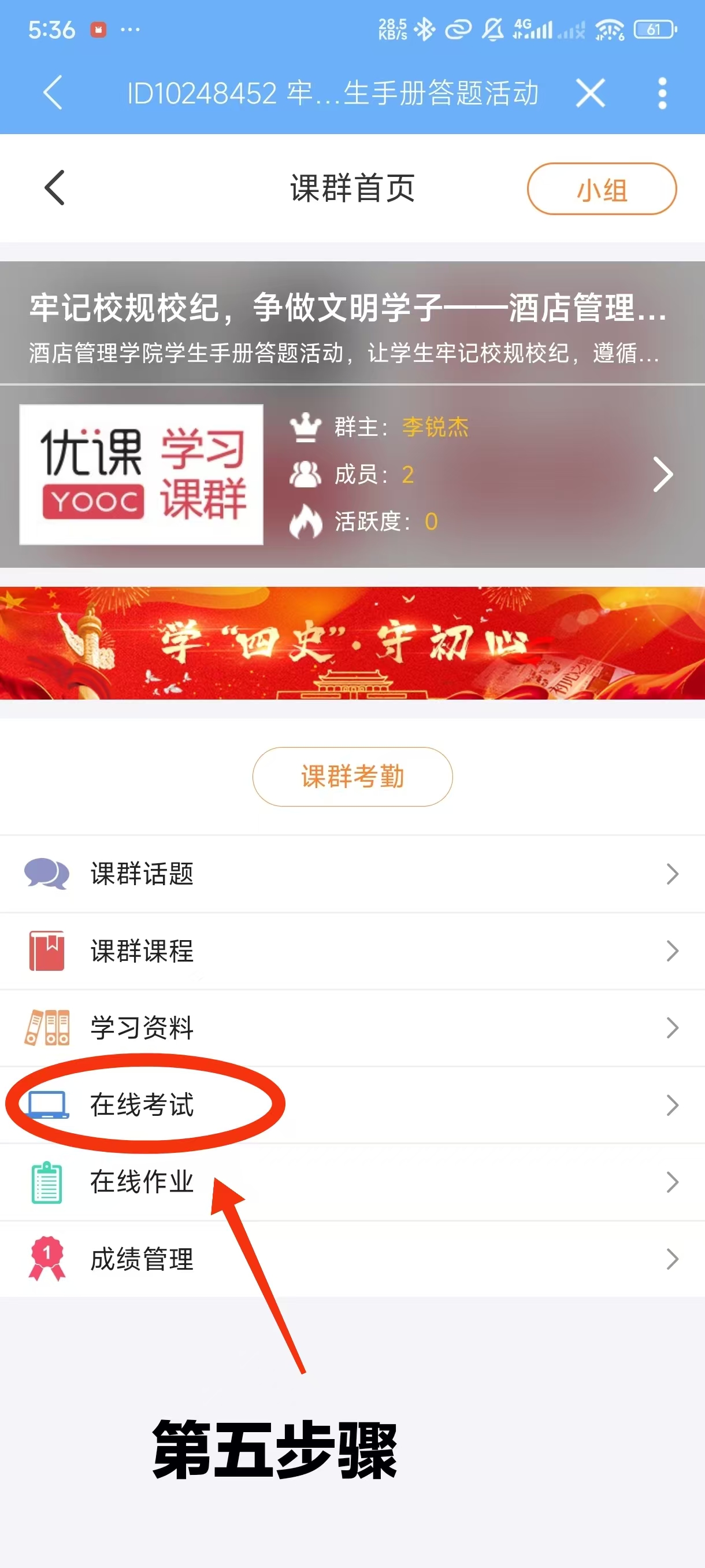Open the 小组 button
Image resolution: width=705 pixels, height=1568 pixels.
pyautogui.click(x=601, y=188)
